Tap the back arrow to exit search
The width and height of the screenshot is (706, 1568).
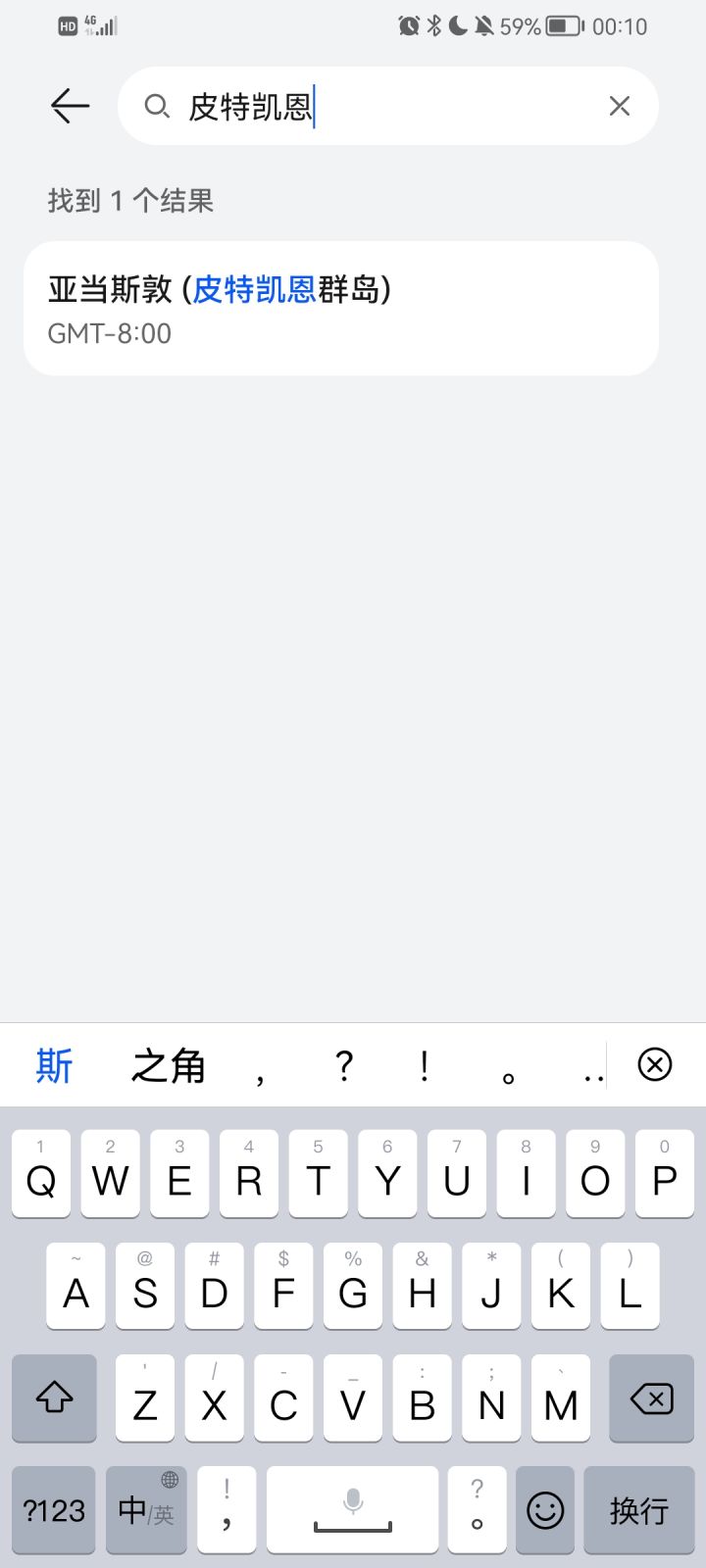tap(69, 106)
